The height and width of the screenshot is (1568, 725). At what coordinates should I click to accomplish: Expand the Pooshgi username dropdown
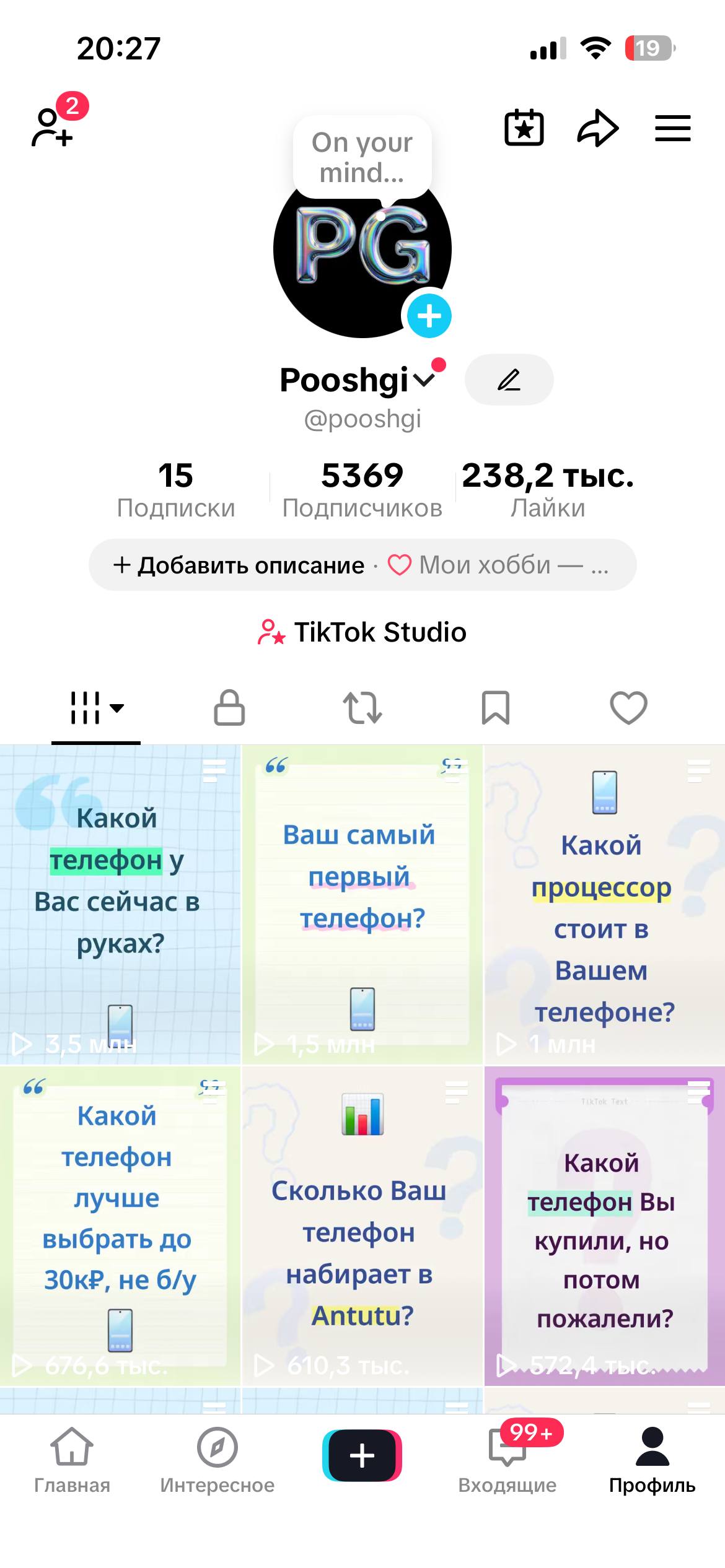pos(424,378)
